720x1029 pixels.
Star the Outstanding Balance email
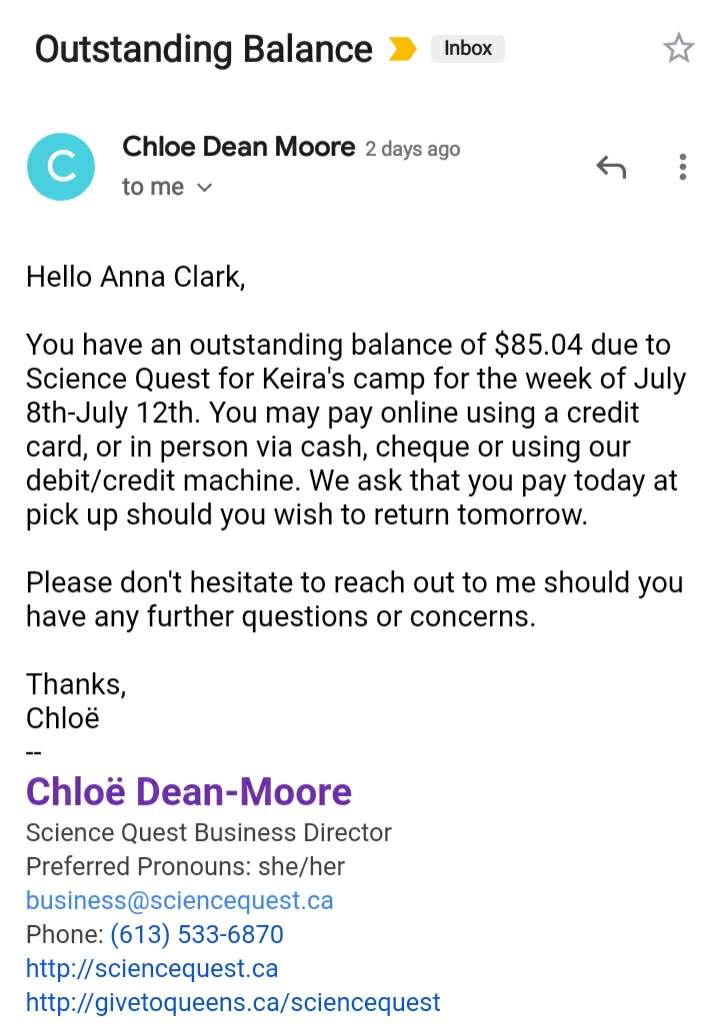click(679, 48)
